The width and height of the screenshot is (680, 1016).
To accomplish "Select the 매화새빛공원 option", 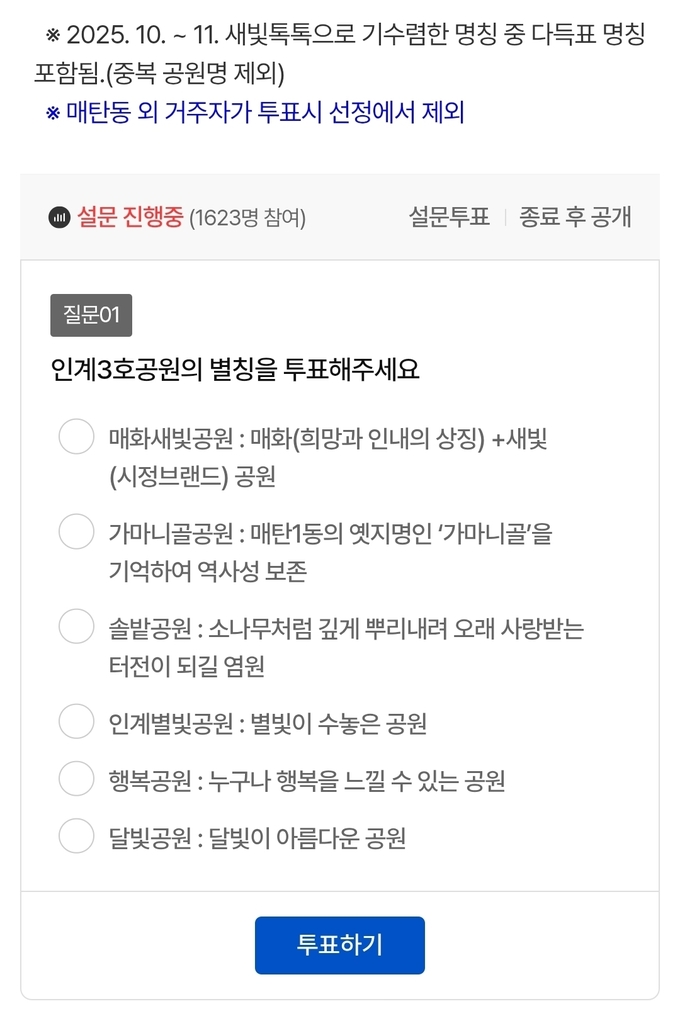I will tap(76, 437).
